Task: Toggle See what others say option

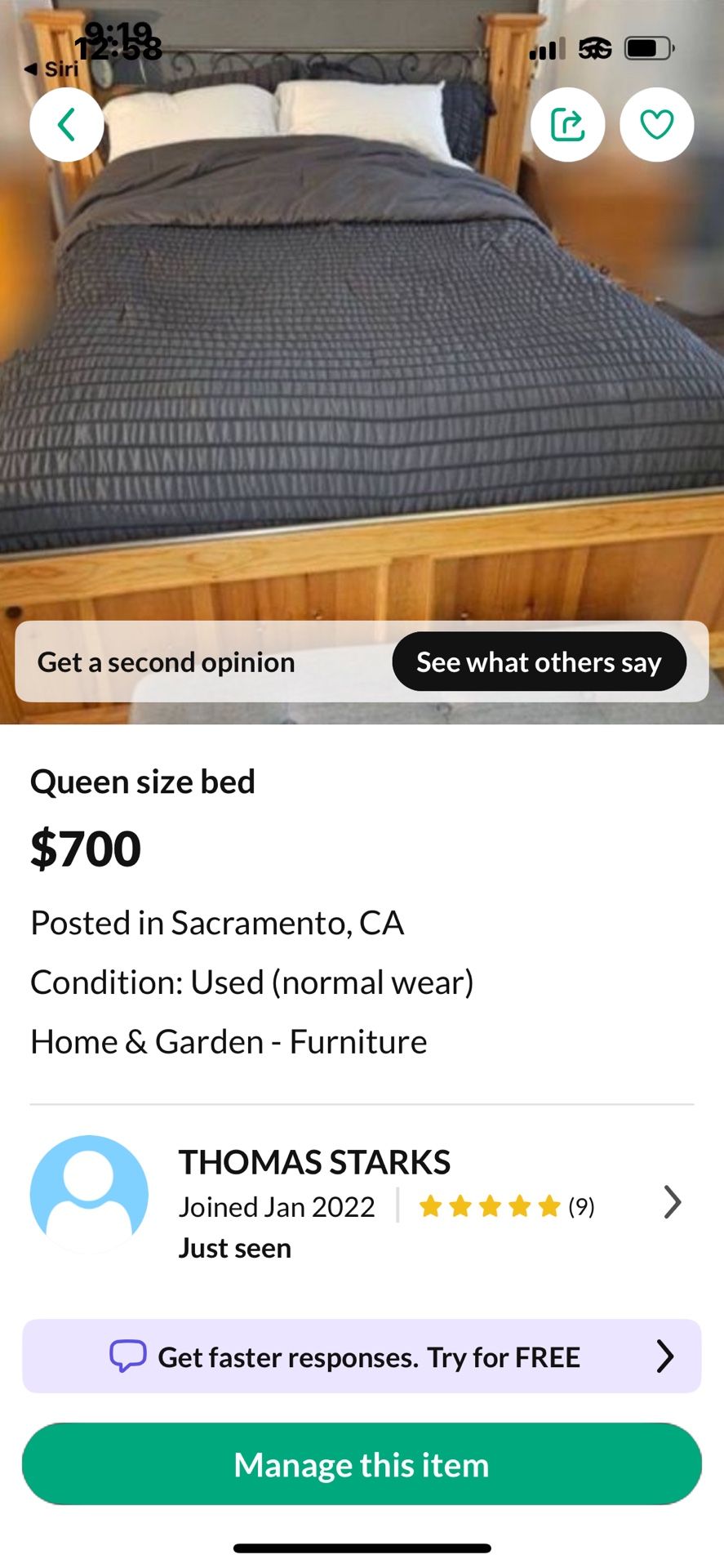Action: pyautogui.click(x=539, y=661)
